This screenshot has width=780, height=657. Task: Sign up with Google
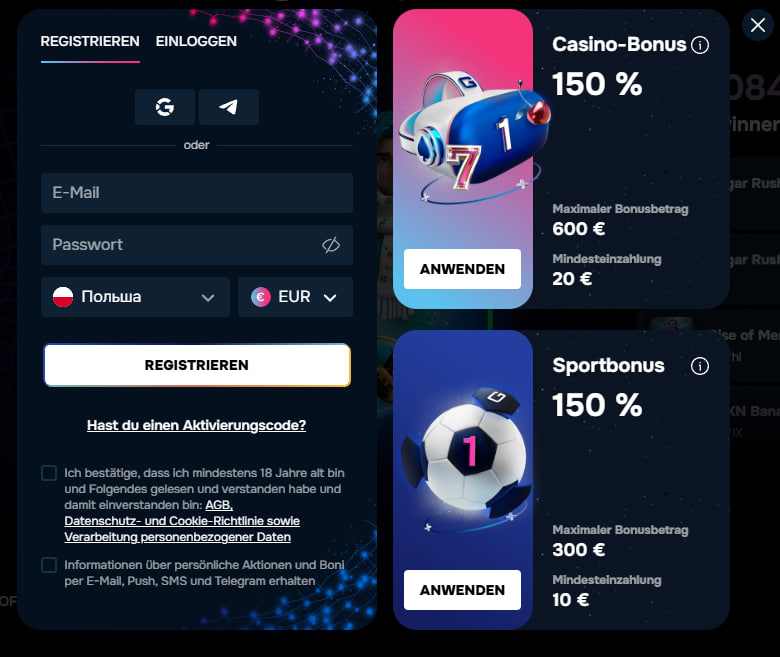165,107
